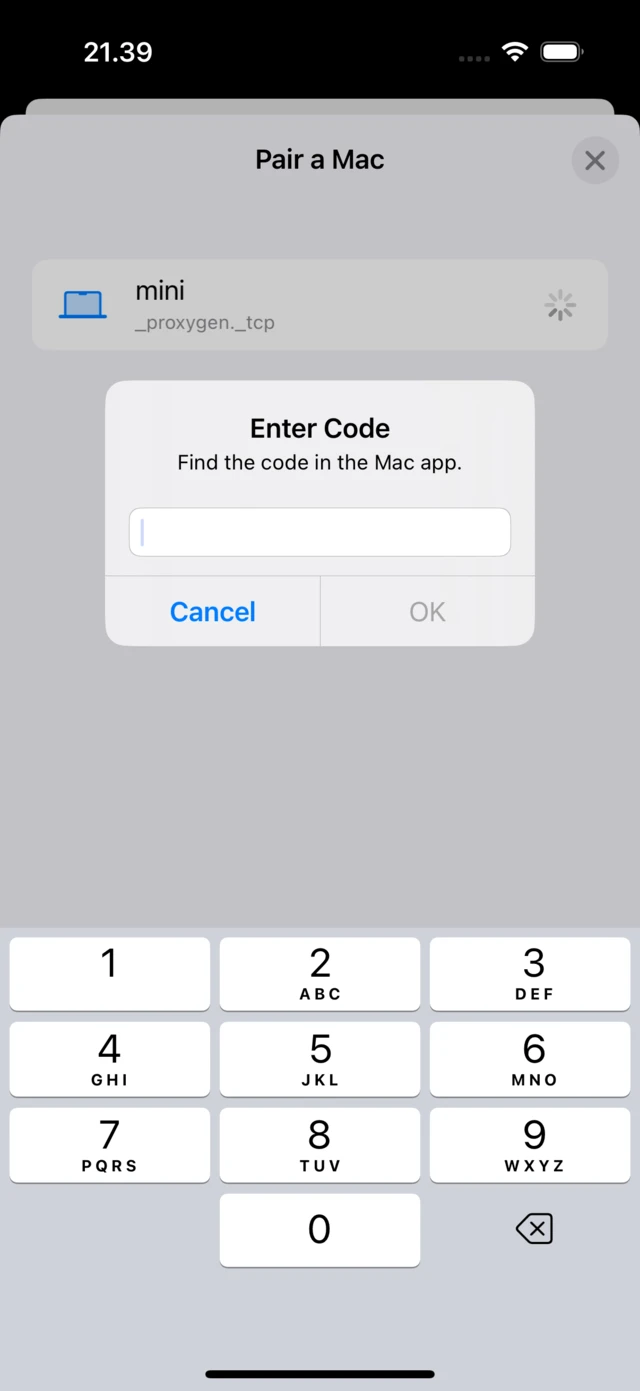Delete a digit with backspace key
Screen dimensions: 640x1391
click(534, 1229)
